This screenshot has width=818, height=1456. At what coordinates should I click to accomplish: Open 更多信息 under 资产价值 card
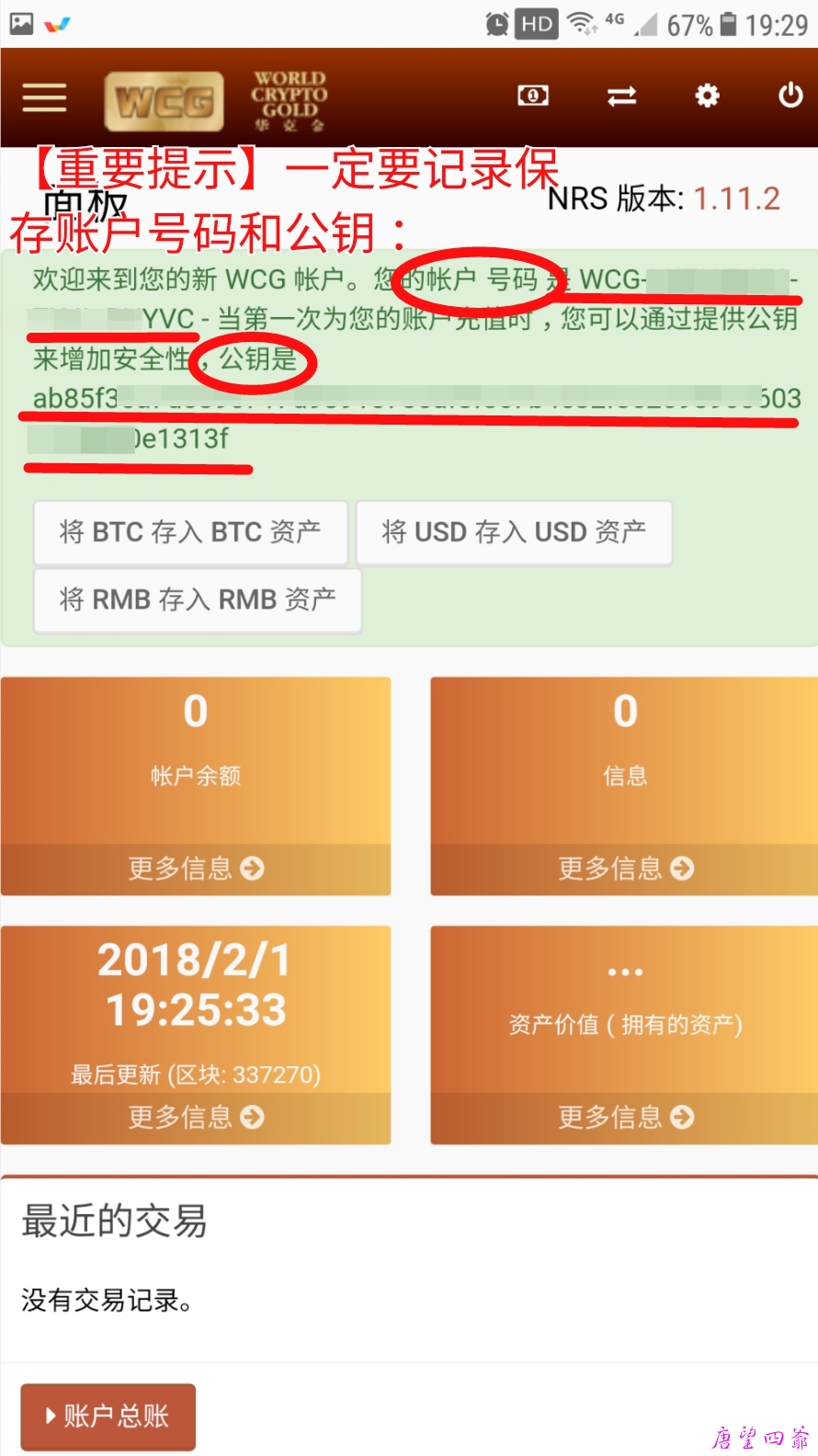(625, 1117)
